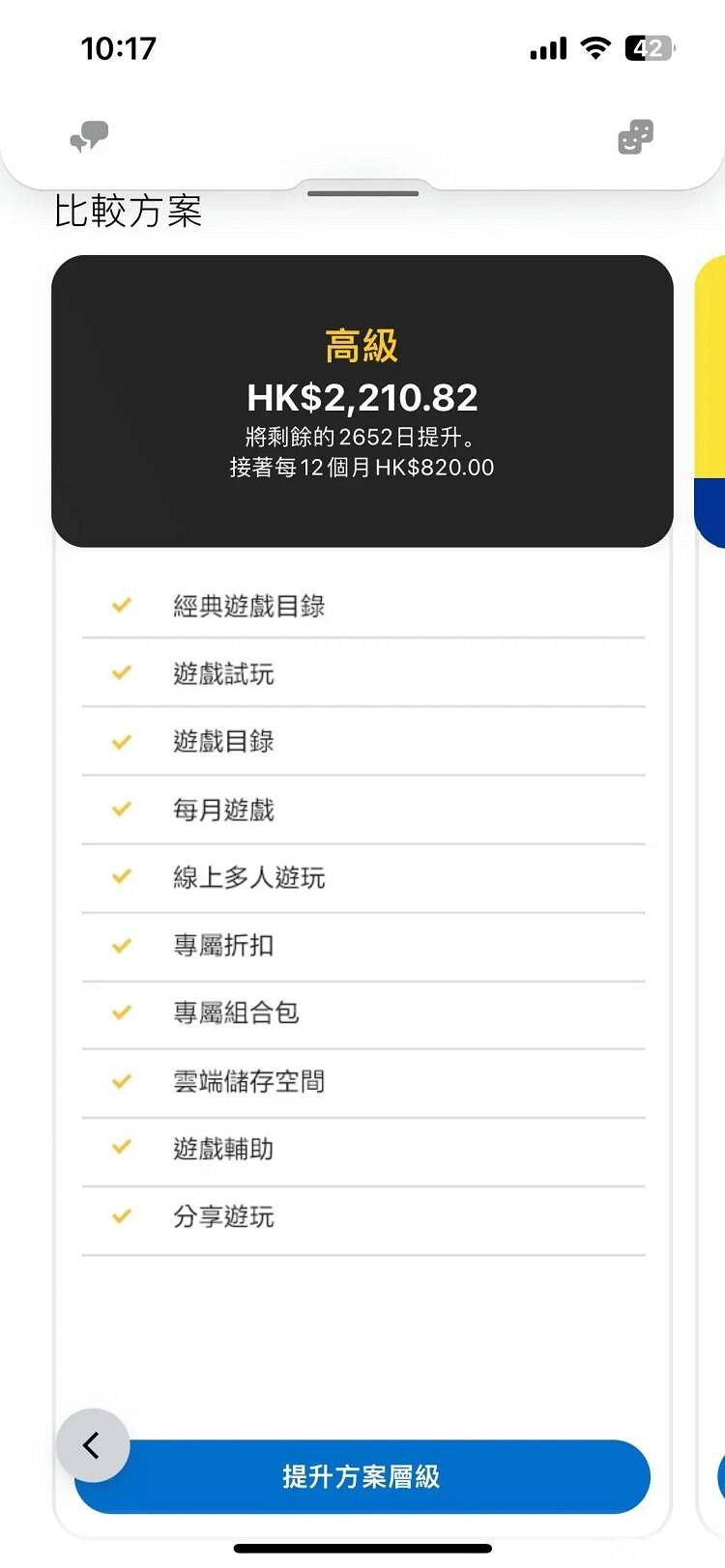Image resolution: width=725 pixels, height=1568 pixels.
Task: Tap the checkmark for 分享遊玩
Action: (x=121, y=1217)
